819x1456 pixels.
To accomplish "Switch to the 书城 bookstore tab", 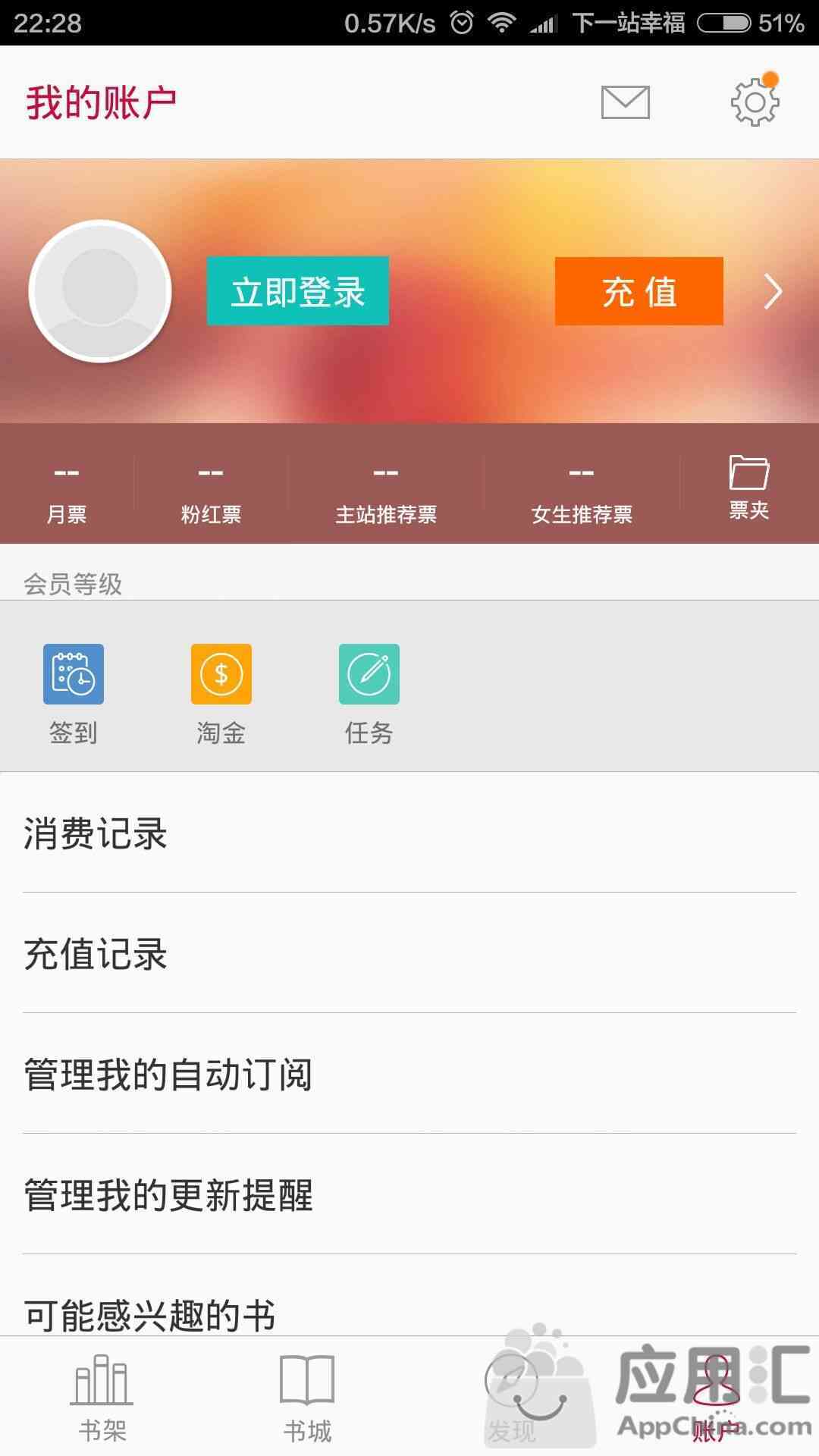I will [307, 1397].
